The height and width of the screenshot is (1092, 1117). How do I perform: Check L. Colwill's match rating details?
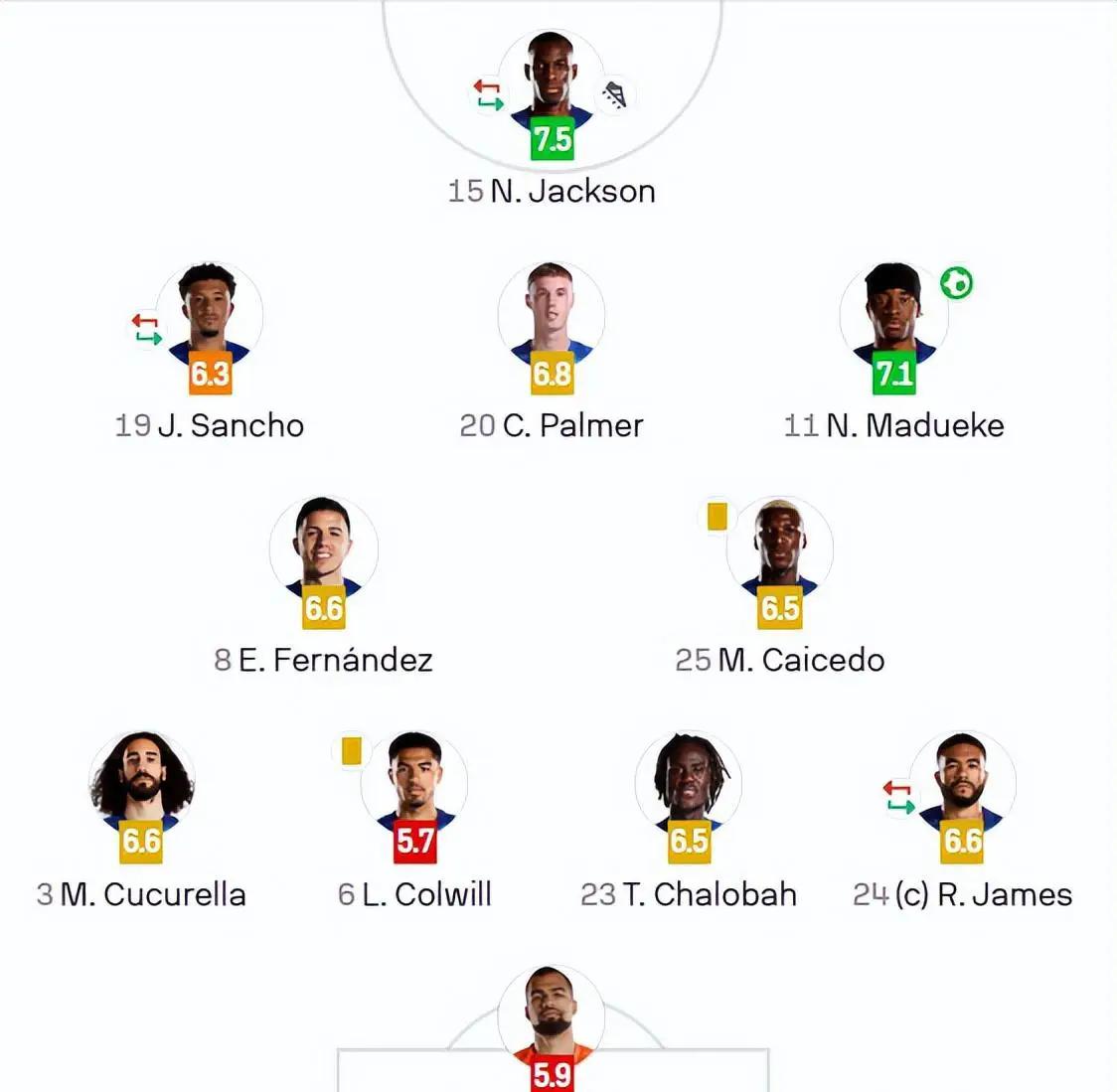[415, 842]
